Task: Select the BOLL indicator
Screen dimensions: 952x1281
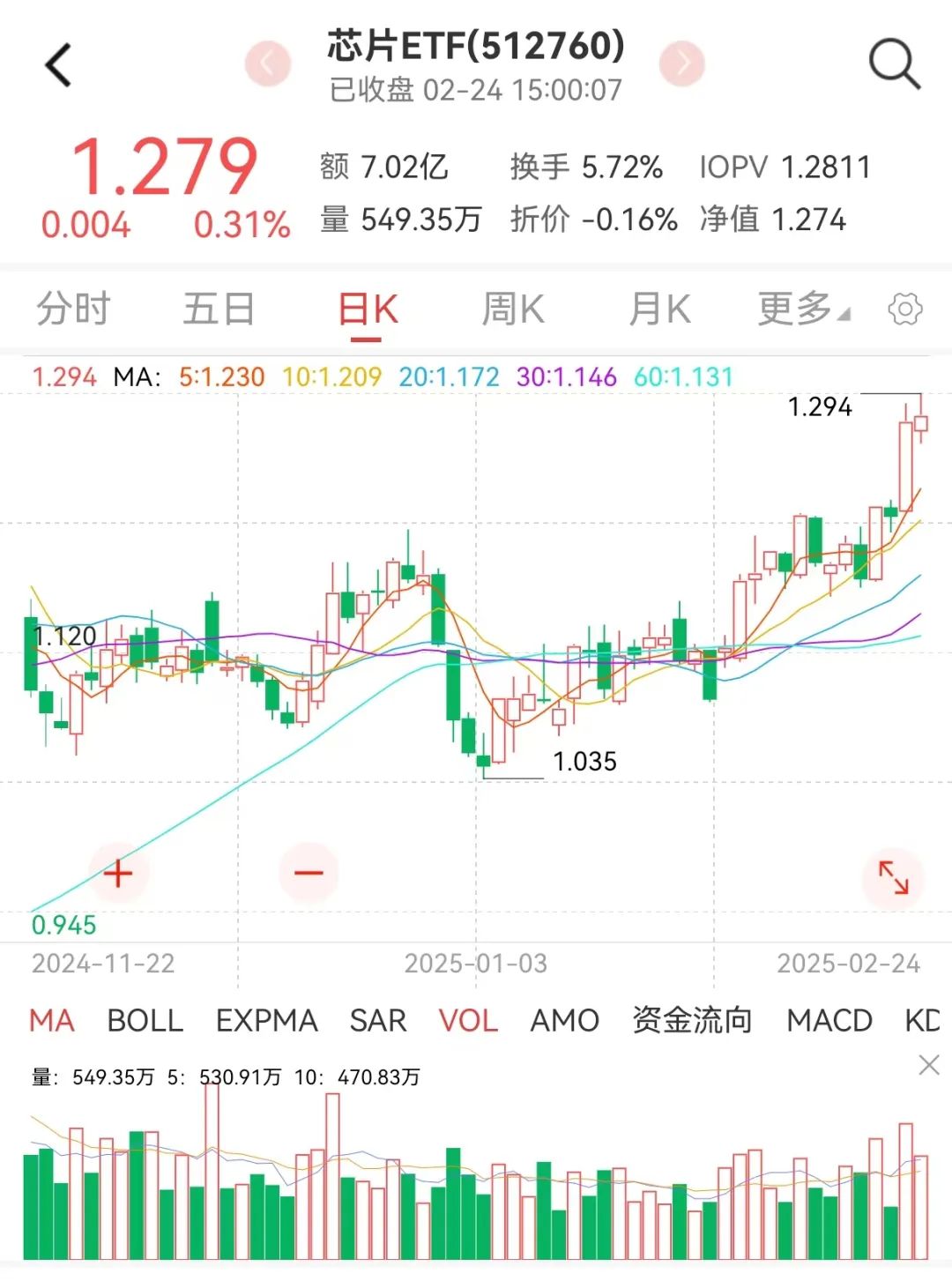Action: tap(145, 1021)
